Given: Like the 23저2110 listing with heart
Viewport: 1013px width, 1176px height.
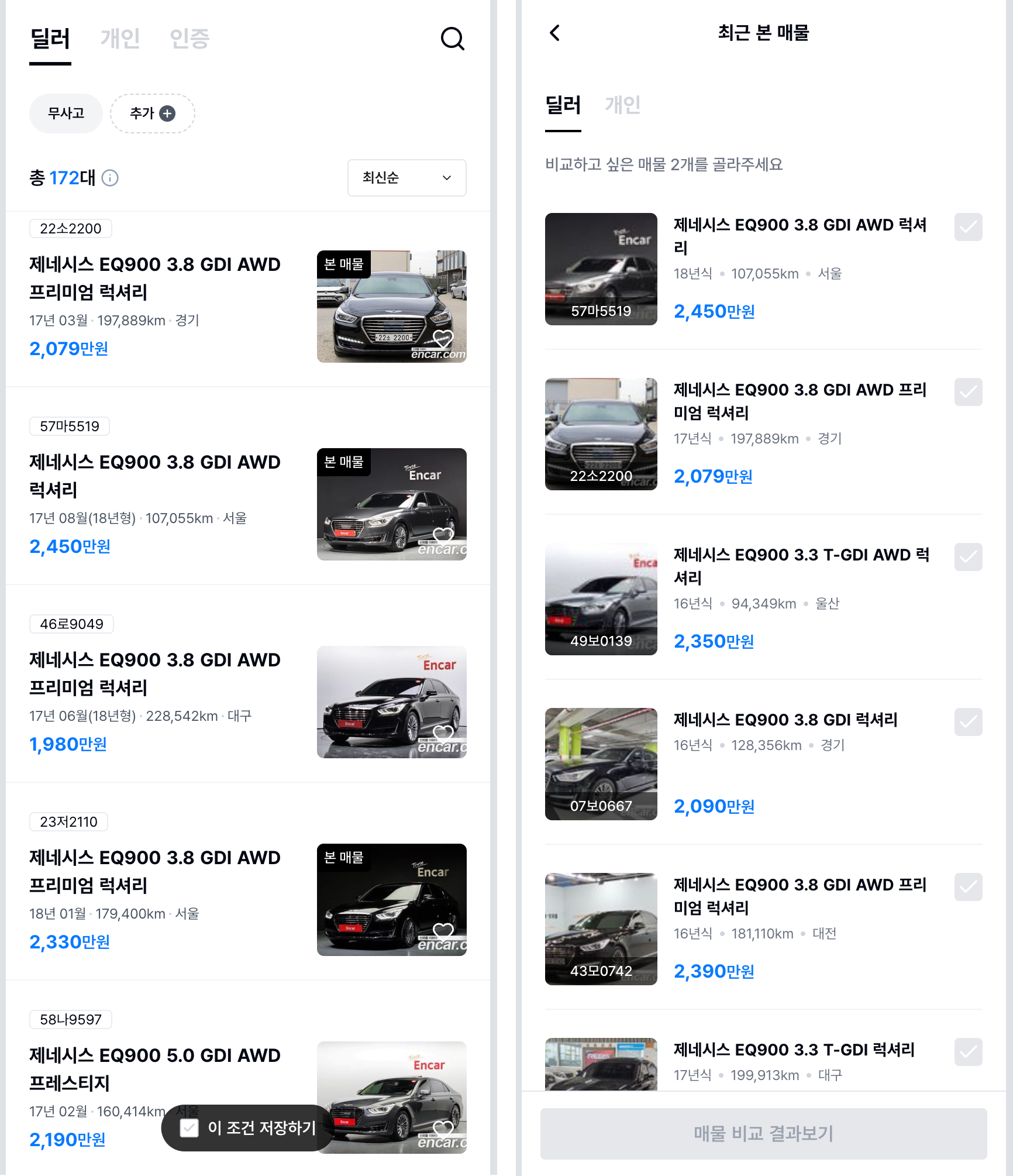Looking at the screenshot, I should coord(443,930).
